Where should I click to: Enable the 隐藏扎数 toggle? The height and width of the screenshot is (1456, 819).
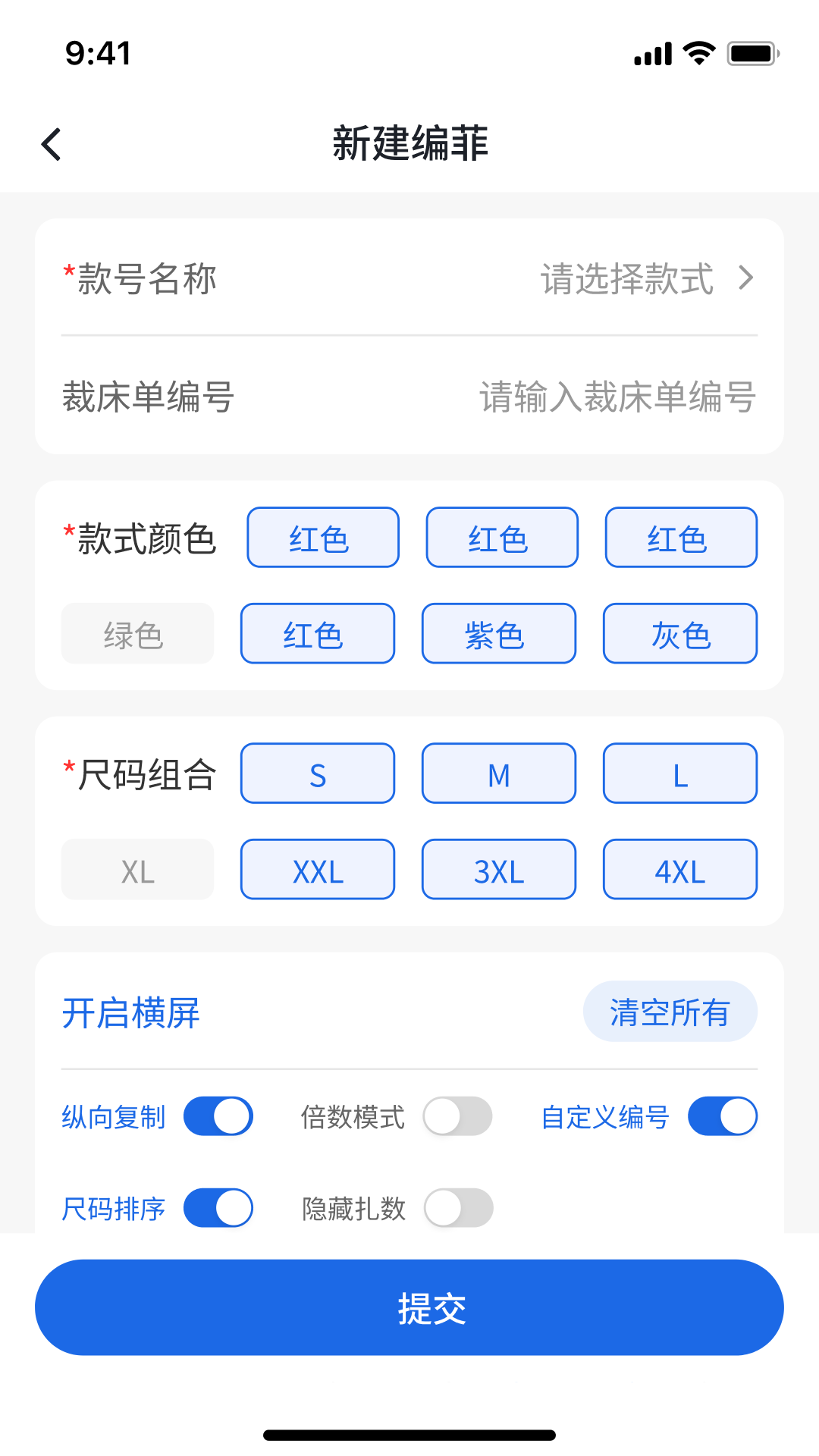(x=457, y=1208)
